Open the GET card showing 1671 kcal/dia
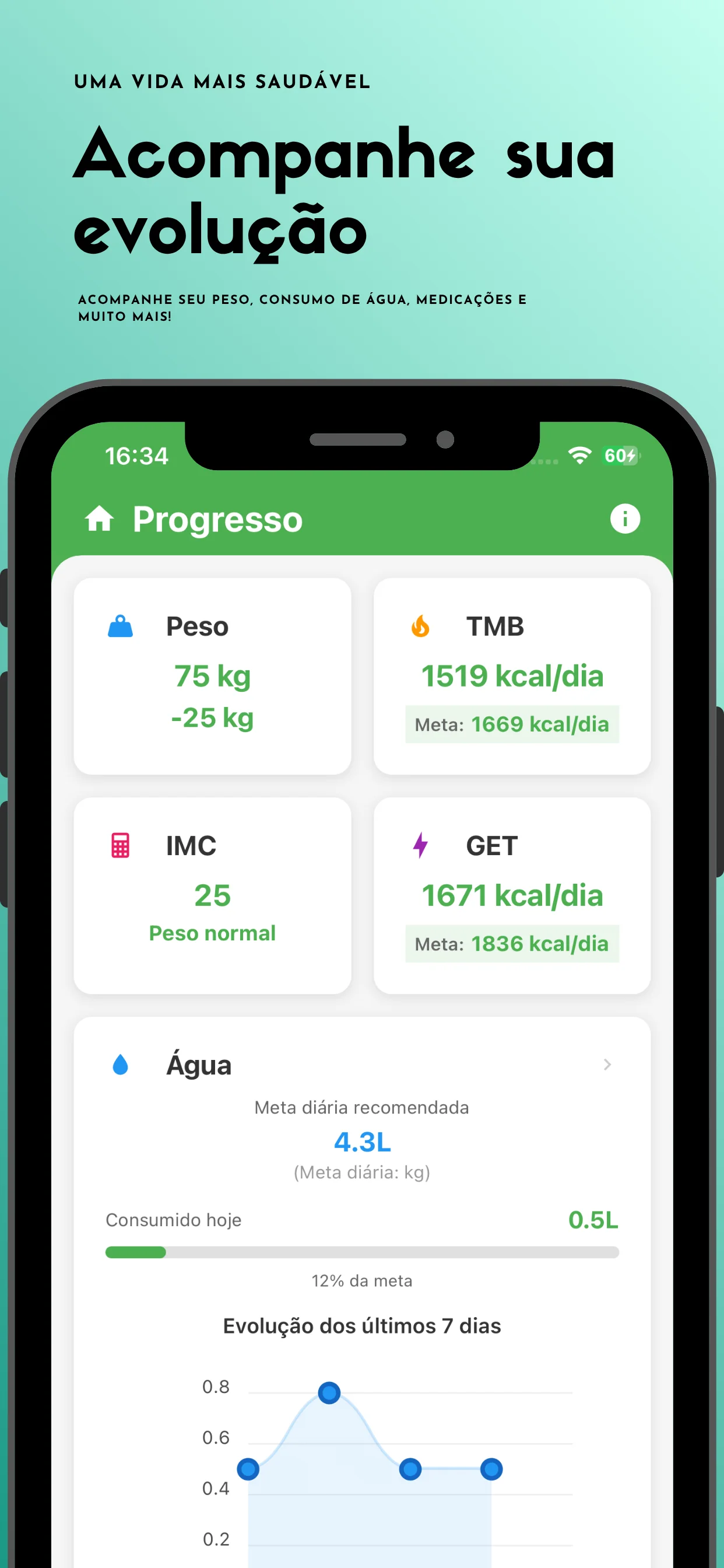 (x=512, y=895)
